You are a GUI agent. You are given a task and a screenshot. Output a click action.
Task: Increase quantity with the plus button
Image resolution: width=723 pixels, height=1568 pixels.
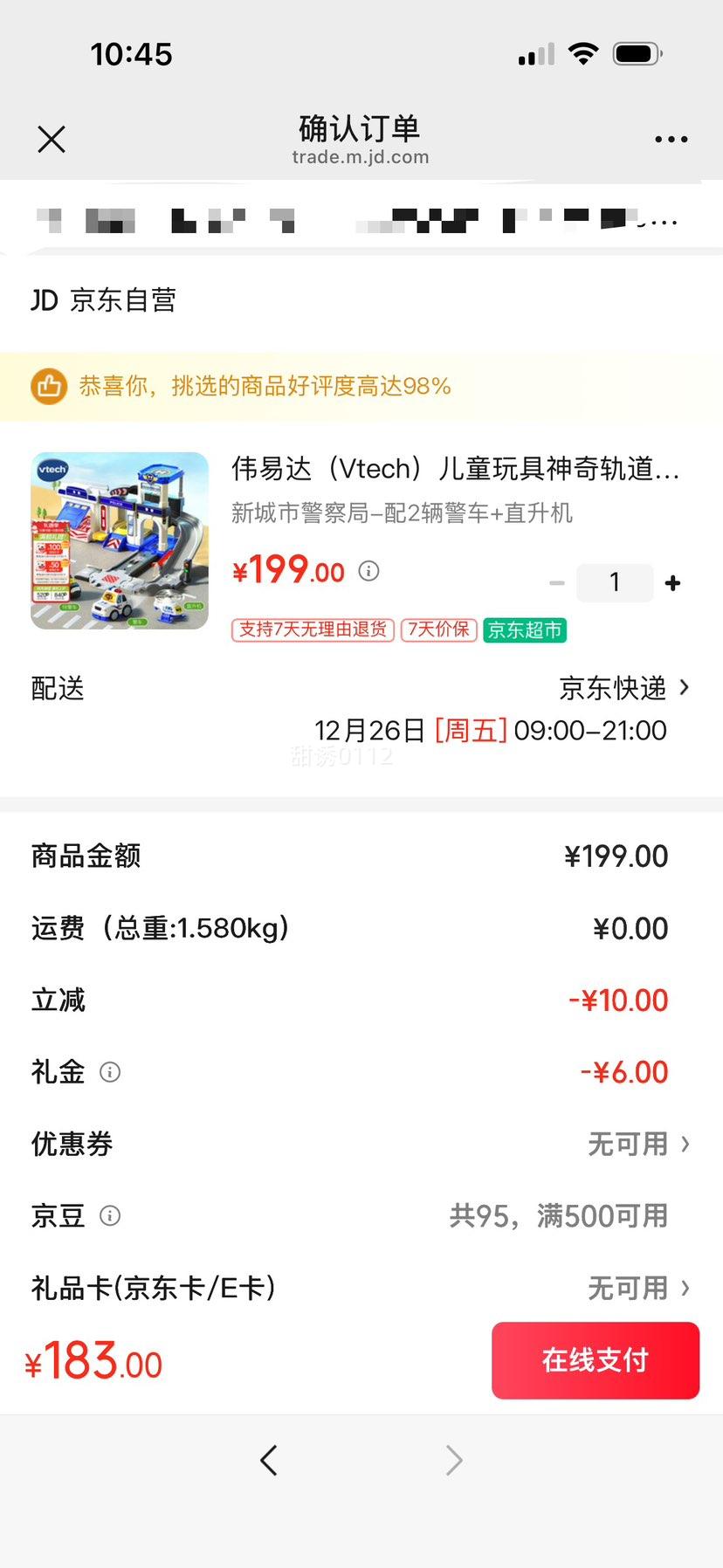coord(672,582)
